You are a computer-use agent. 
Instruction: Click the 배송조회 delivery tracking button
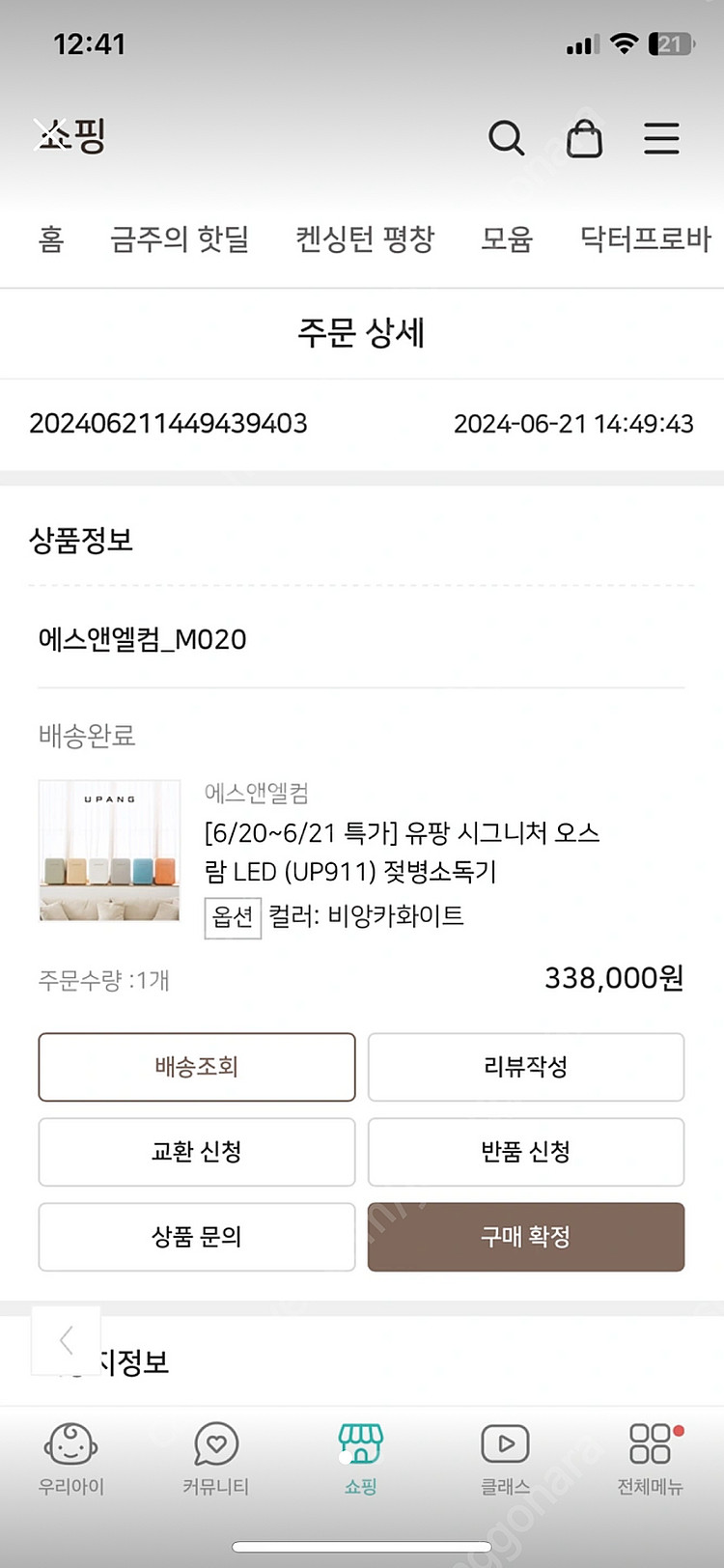[x=197, y=1067]
